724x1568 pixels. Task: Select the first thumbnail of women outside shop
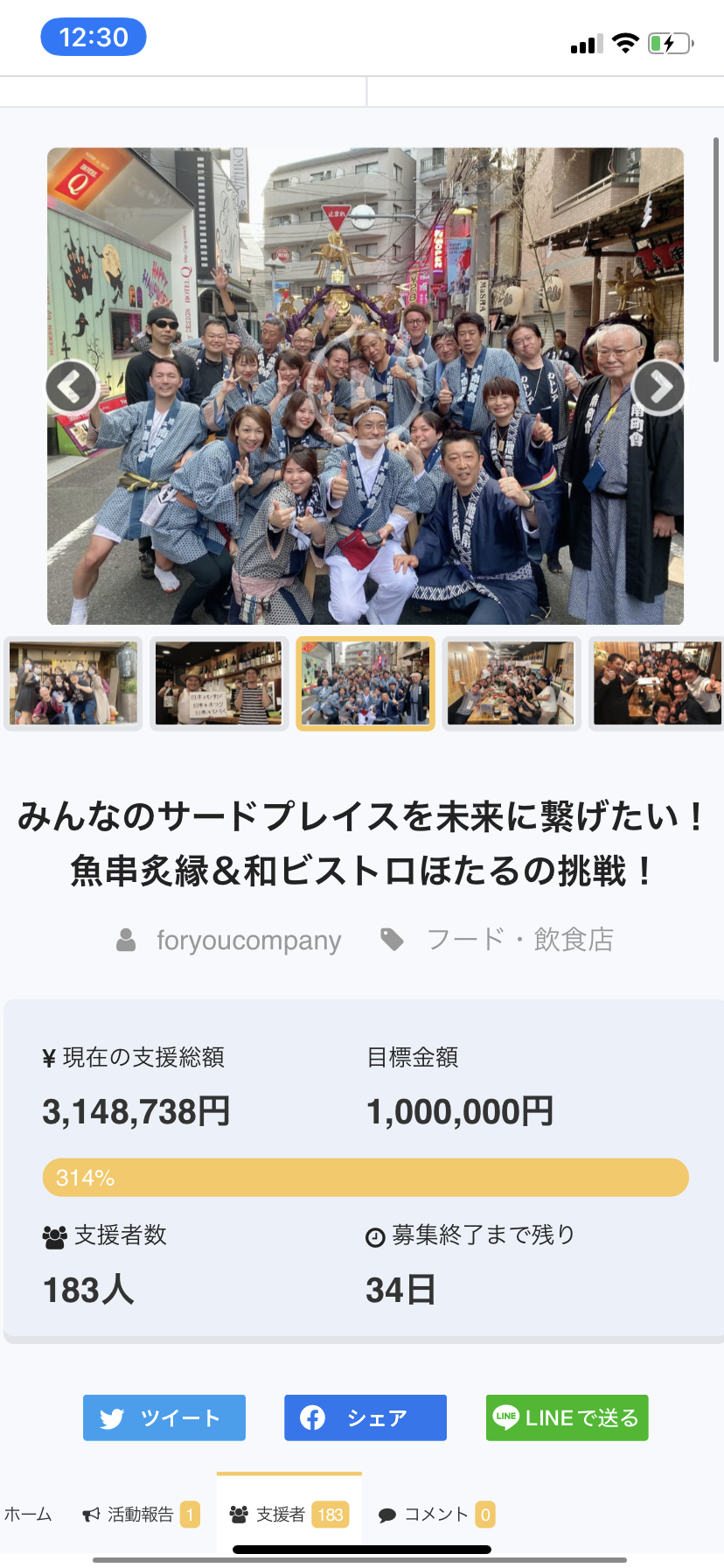[x=73, y=683]
